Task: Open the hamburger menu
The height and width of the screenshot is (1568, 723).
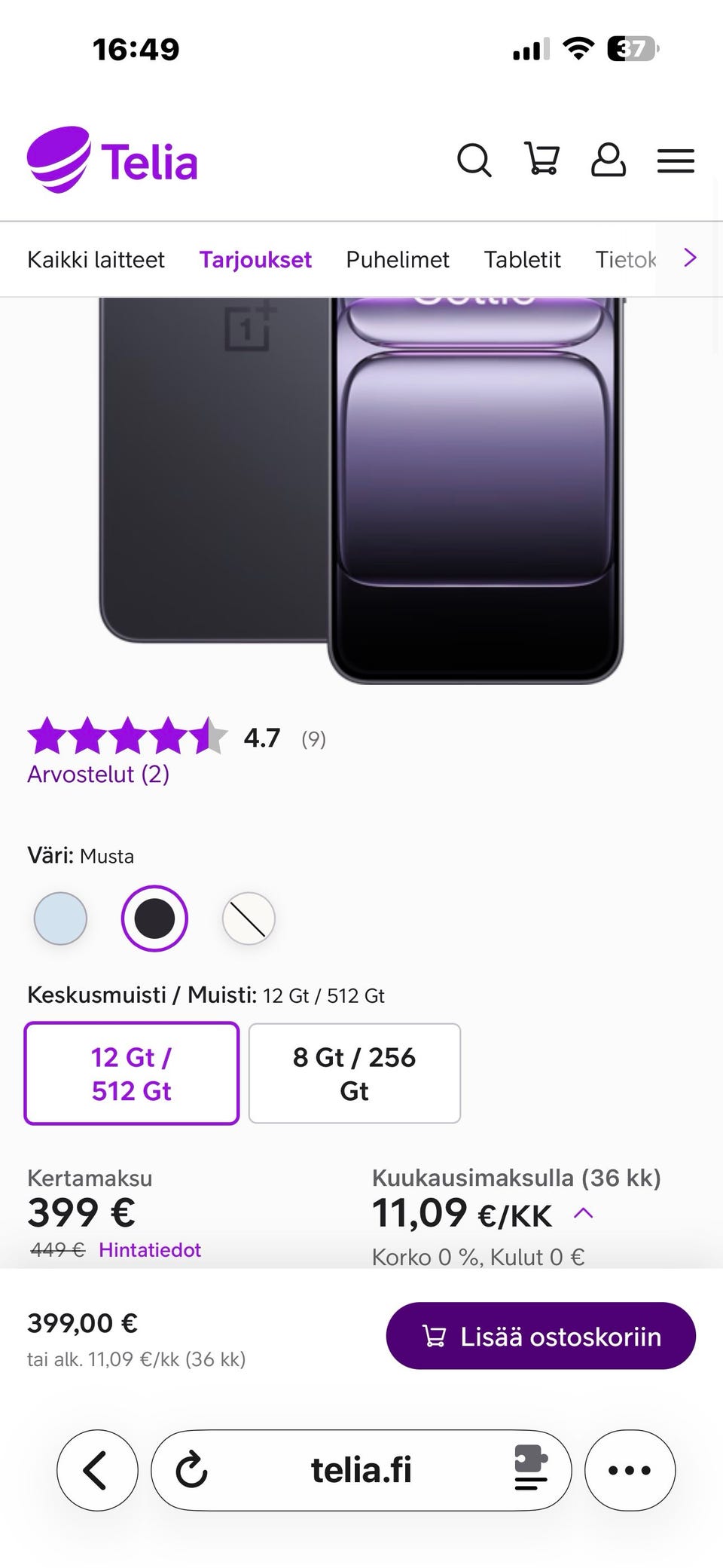Action: tap(676, 160)
